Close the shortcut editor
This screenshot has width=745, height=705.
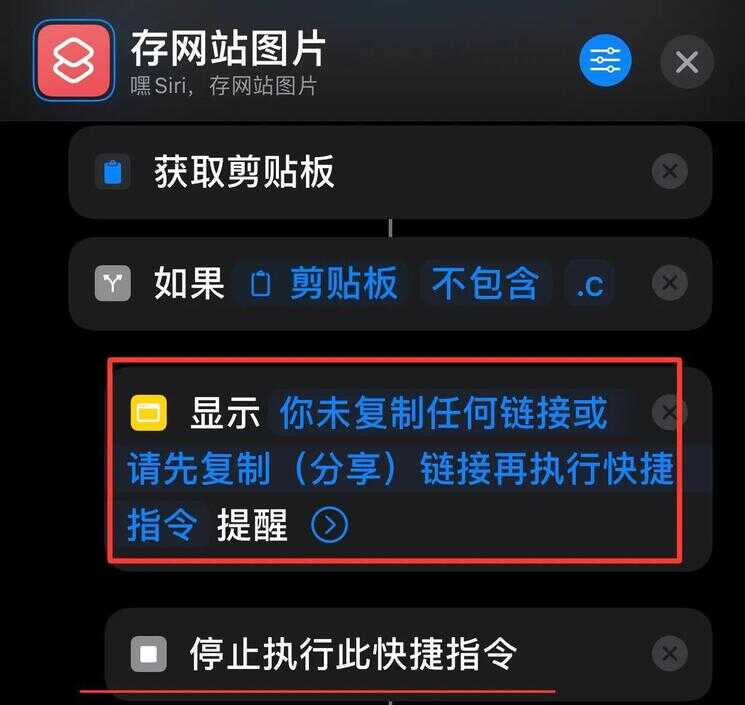(x=686, y=61)
